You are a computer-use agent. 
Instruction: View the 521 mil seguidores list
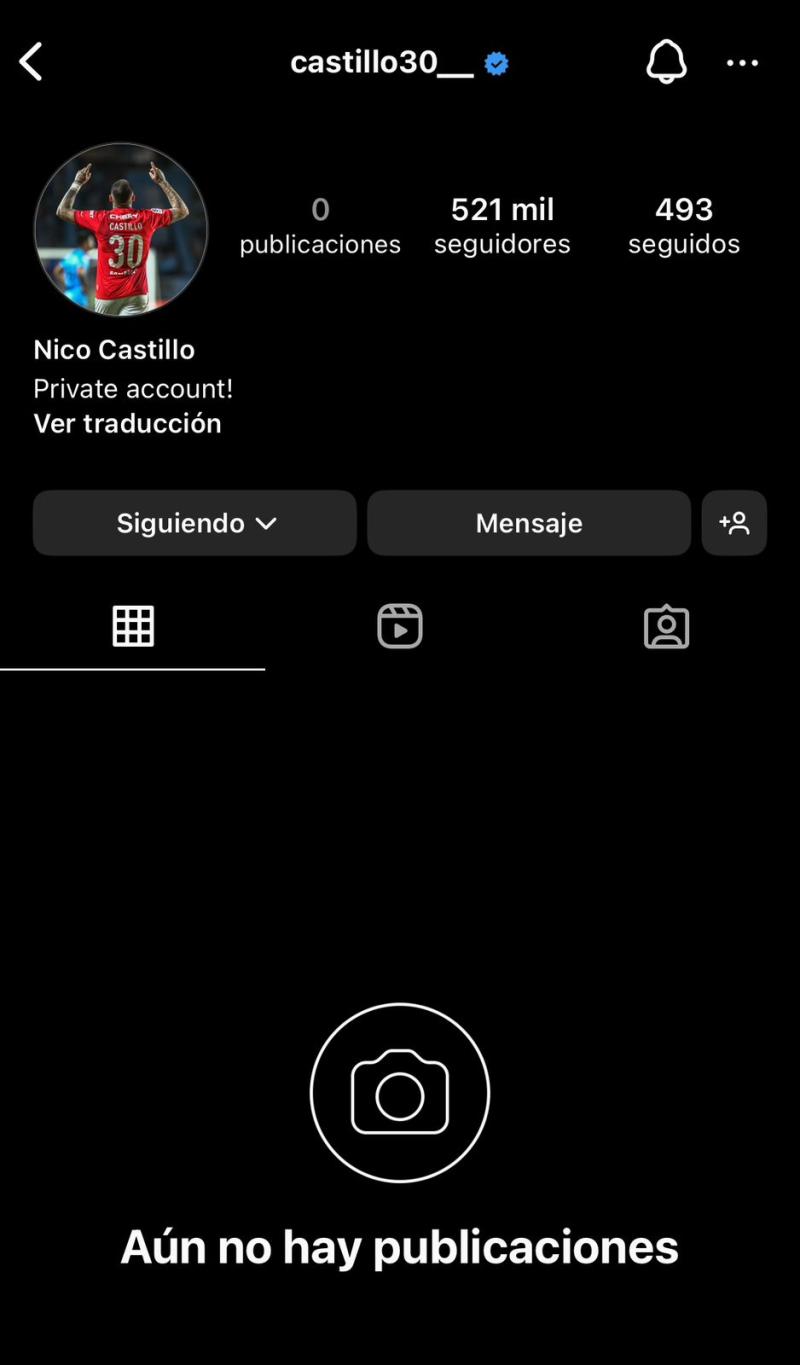coord(502,224)
